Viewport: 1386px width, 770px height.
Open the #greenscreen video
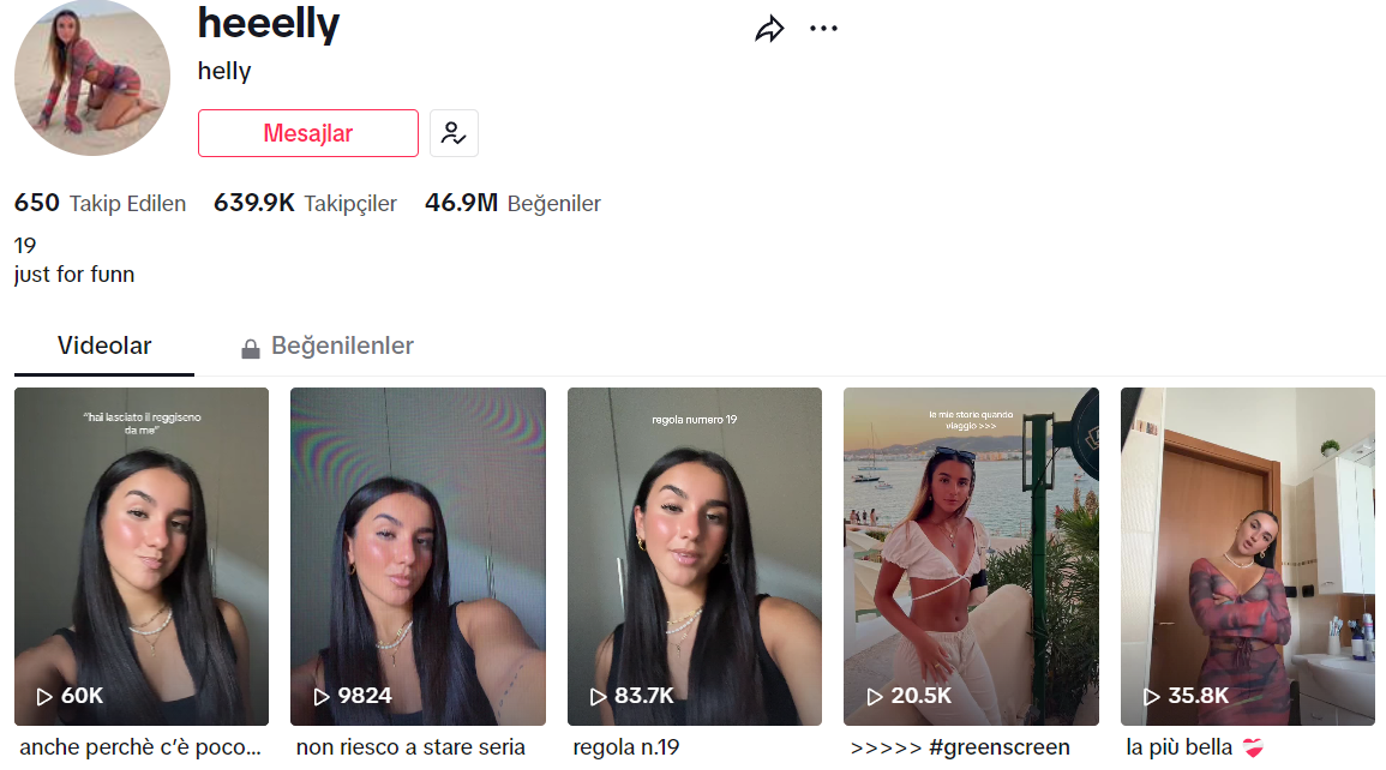[971, 556]
